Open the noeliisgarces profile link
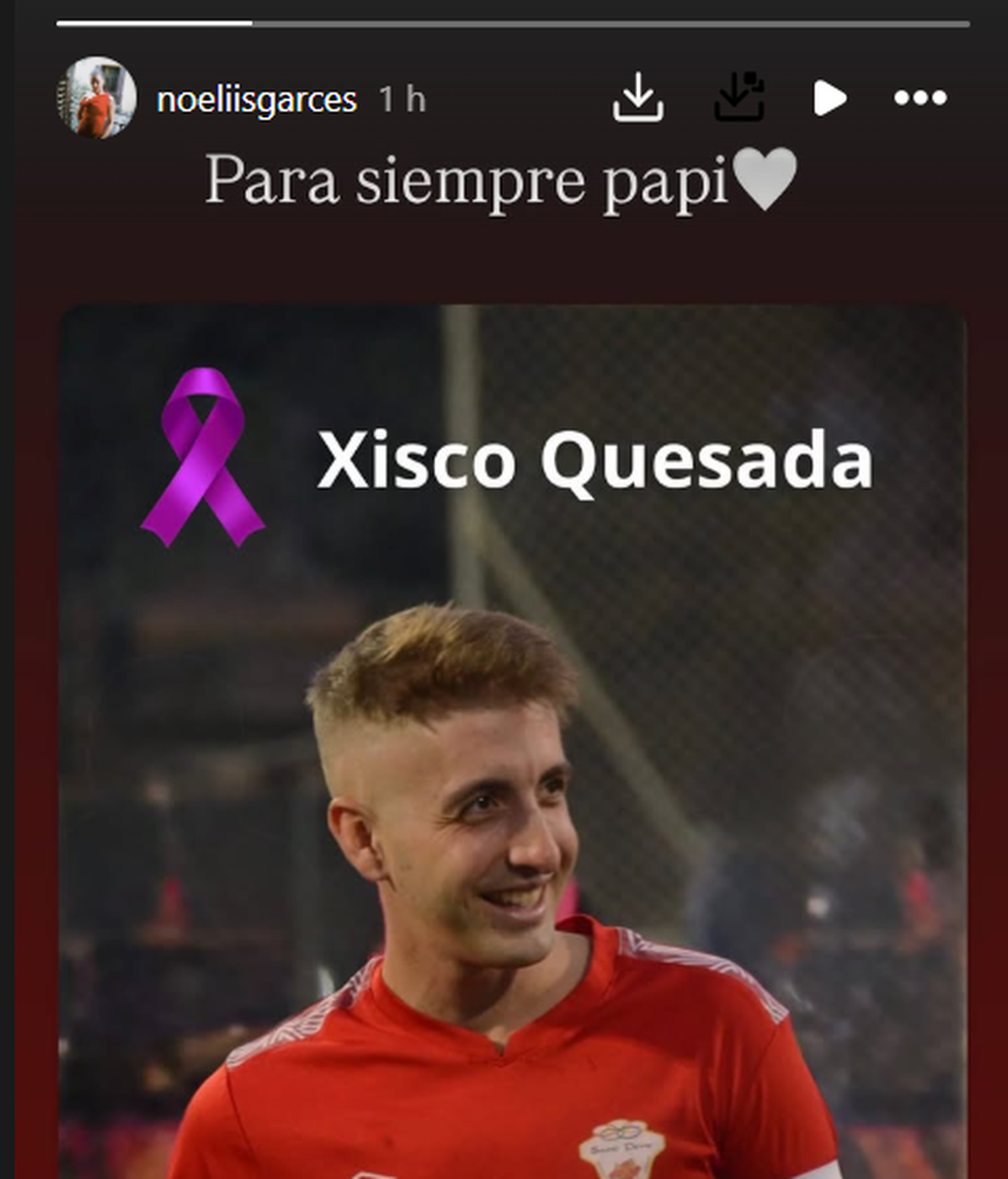 (x=264, y=98)
